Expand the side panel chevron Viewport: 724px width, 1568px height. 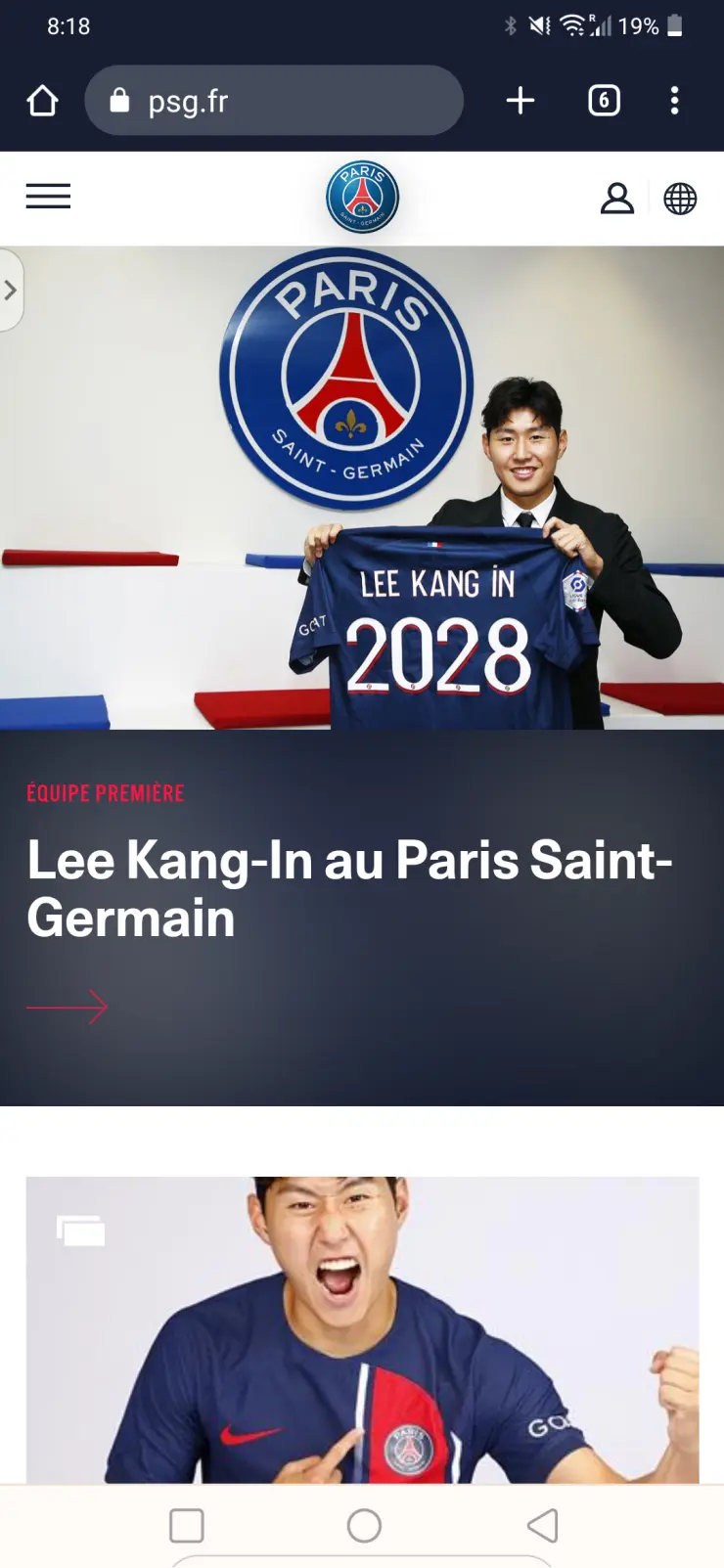pos(11,291)
